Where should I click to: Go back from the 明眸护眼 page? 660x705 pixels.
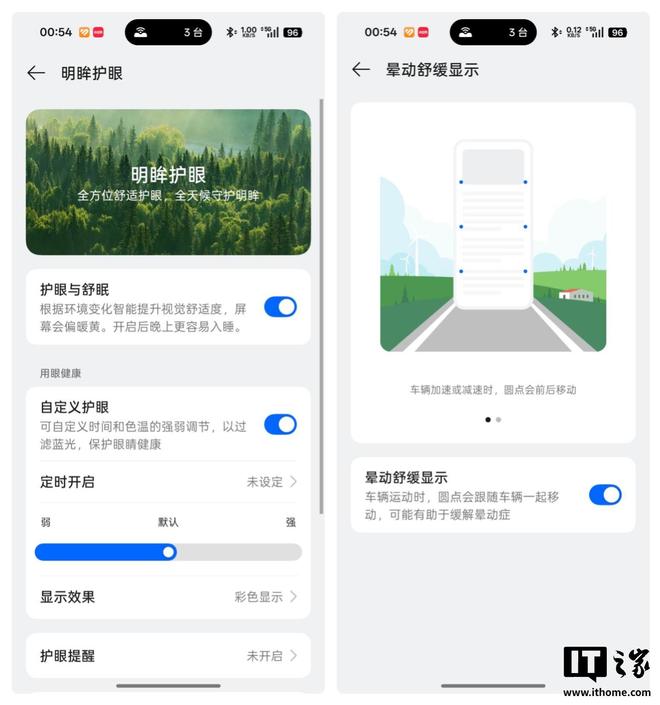pyautogui.click(x=36, y=73)
